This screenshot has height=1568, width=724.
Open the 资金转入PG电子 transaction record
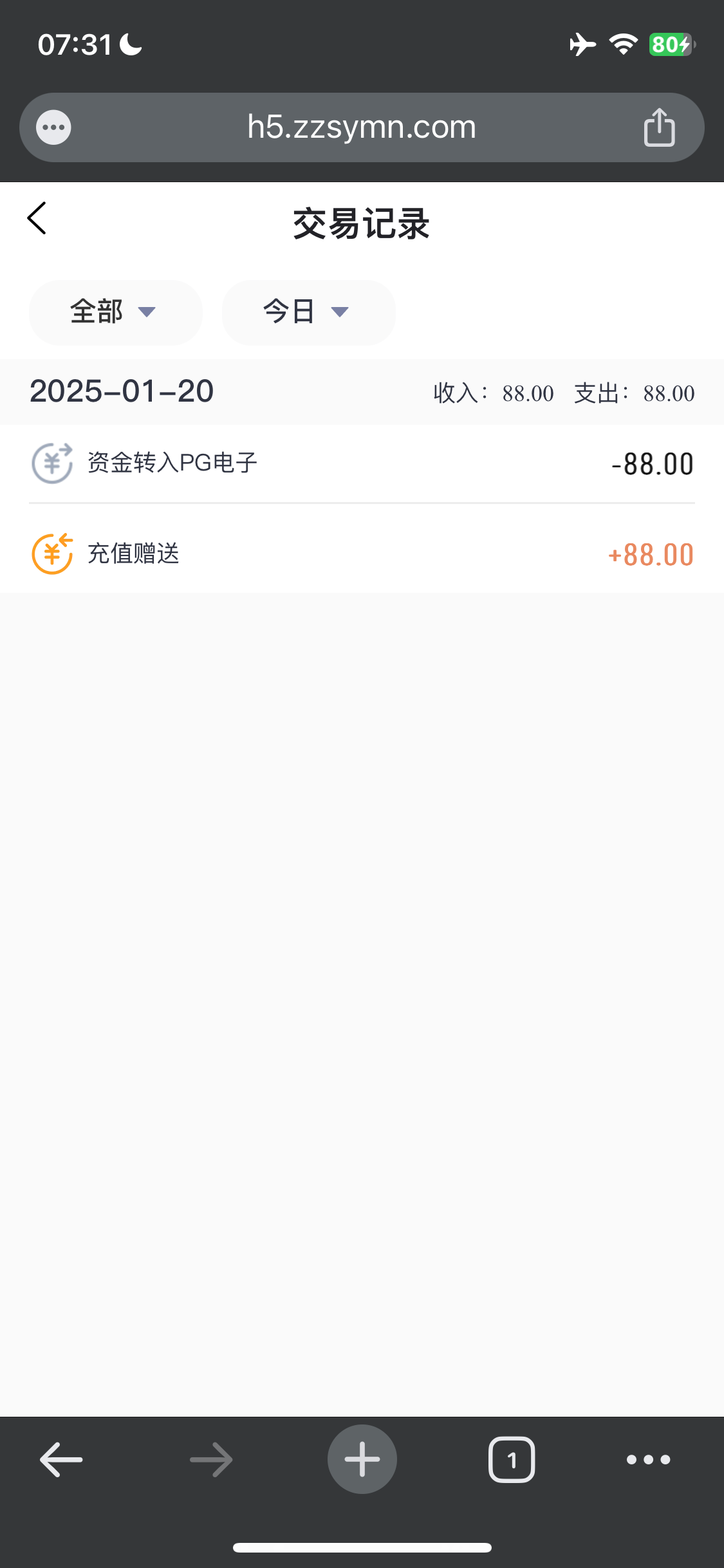(362, 463)
